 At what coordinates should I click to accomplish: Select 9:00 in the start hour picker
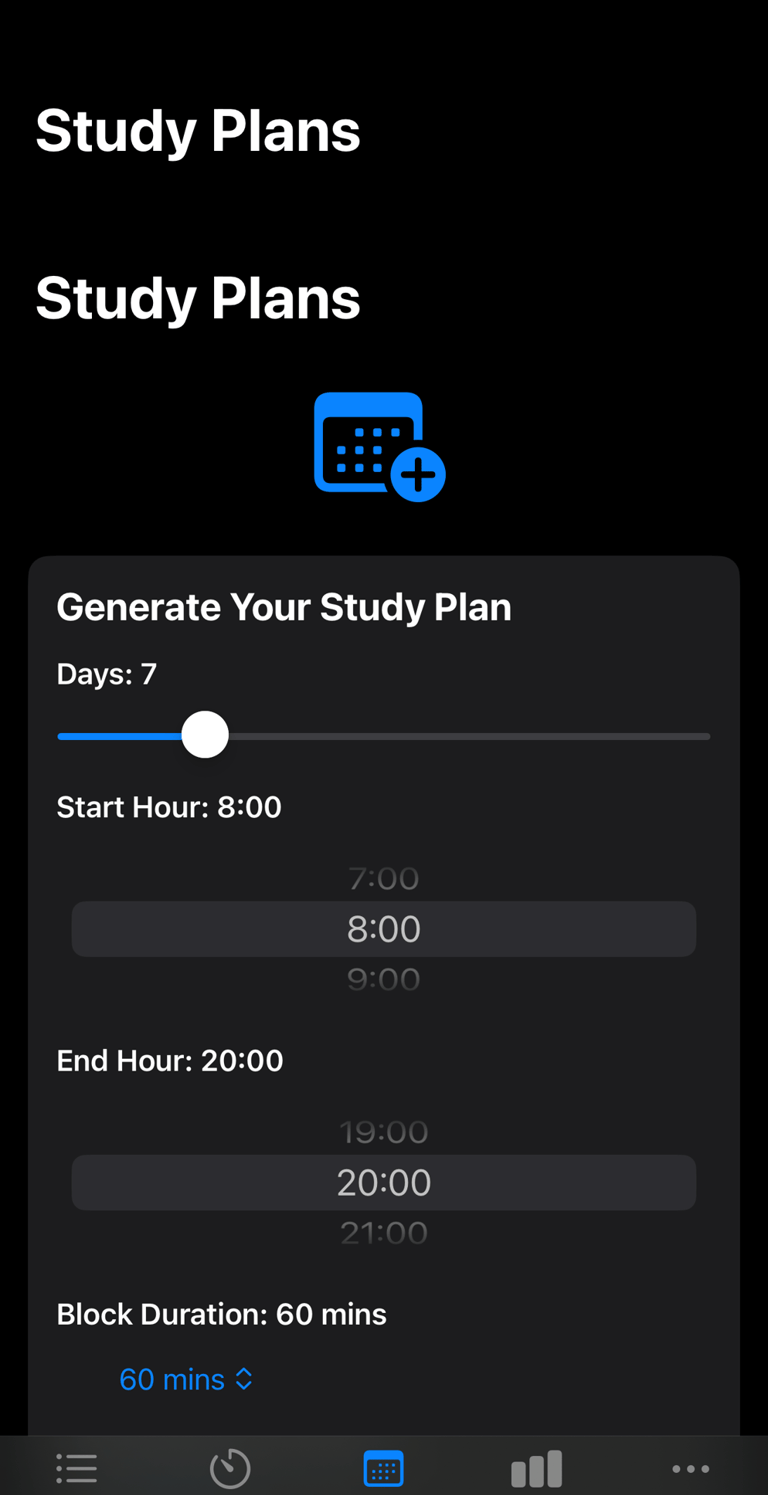383,979
